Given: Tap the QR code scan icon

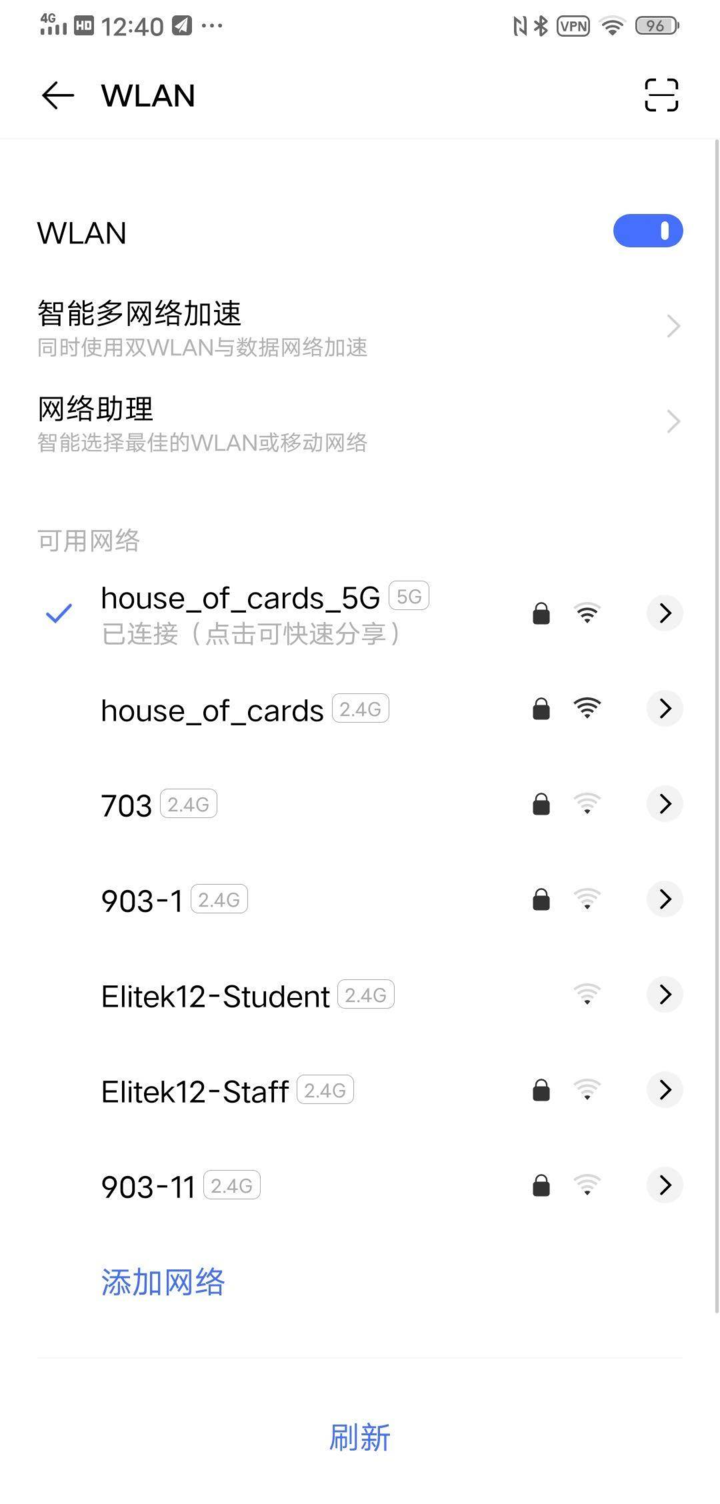Looking at the screenshot, I should (x=661, y=95).
